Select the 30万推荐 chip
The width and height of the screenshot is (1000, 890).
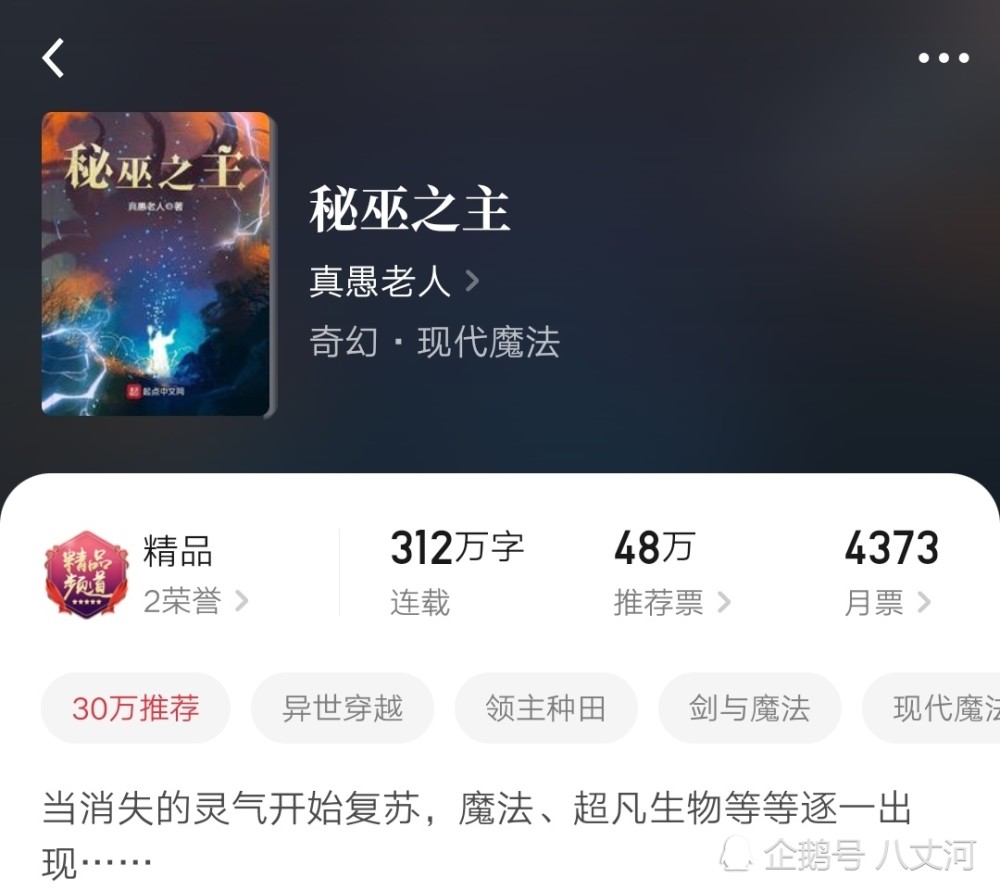coord(136,708)
